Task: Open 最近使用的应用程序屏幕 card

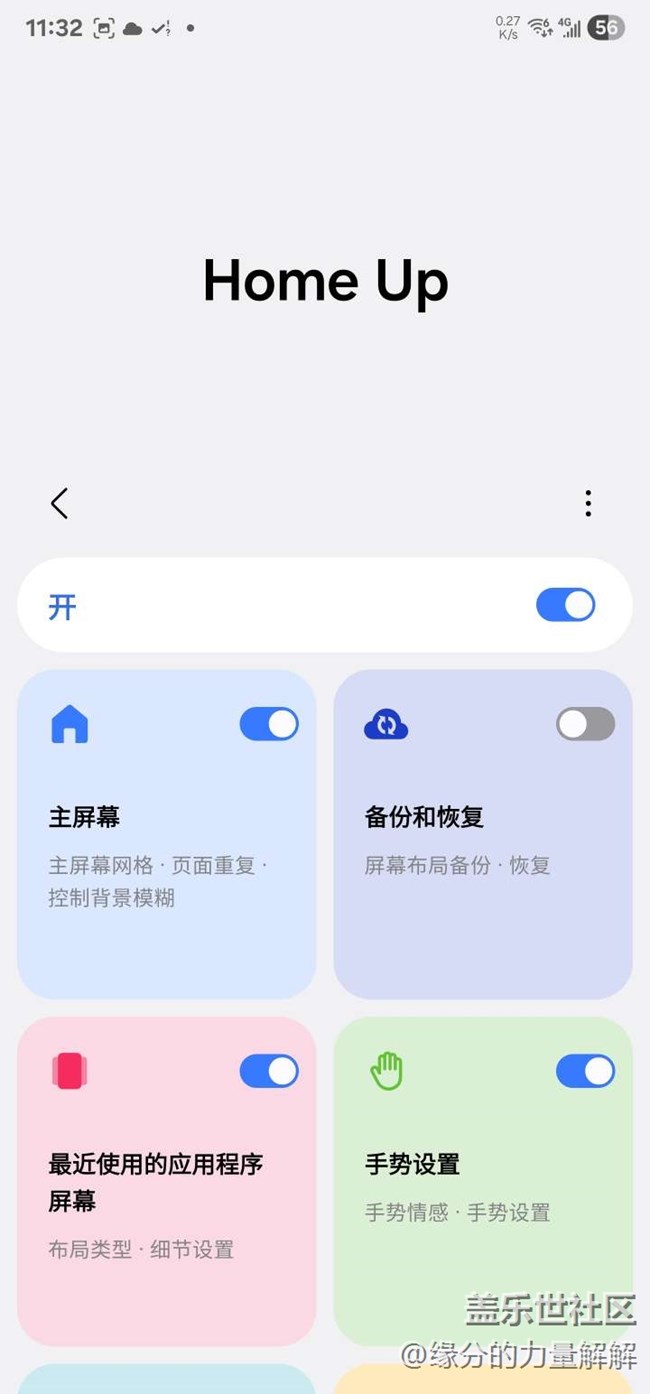Action: (167, 1182)
